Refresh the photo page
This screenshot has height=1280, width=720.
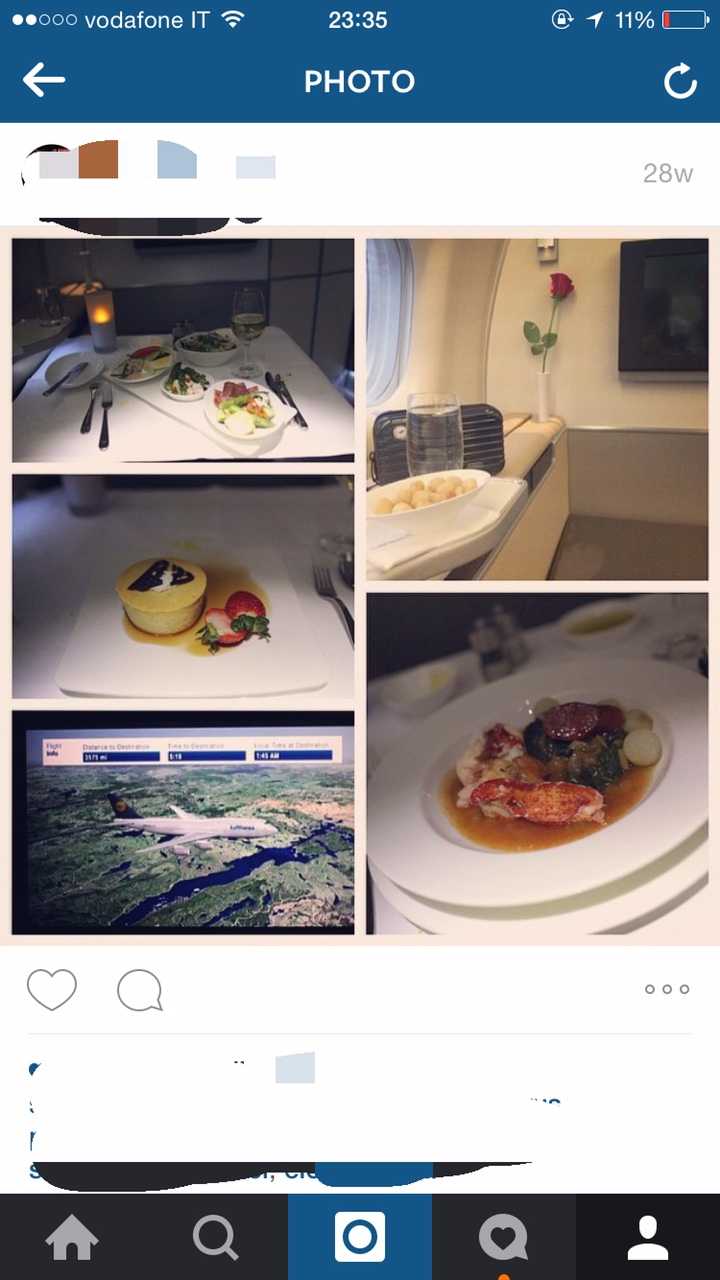[680, 82]
